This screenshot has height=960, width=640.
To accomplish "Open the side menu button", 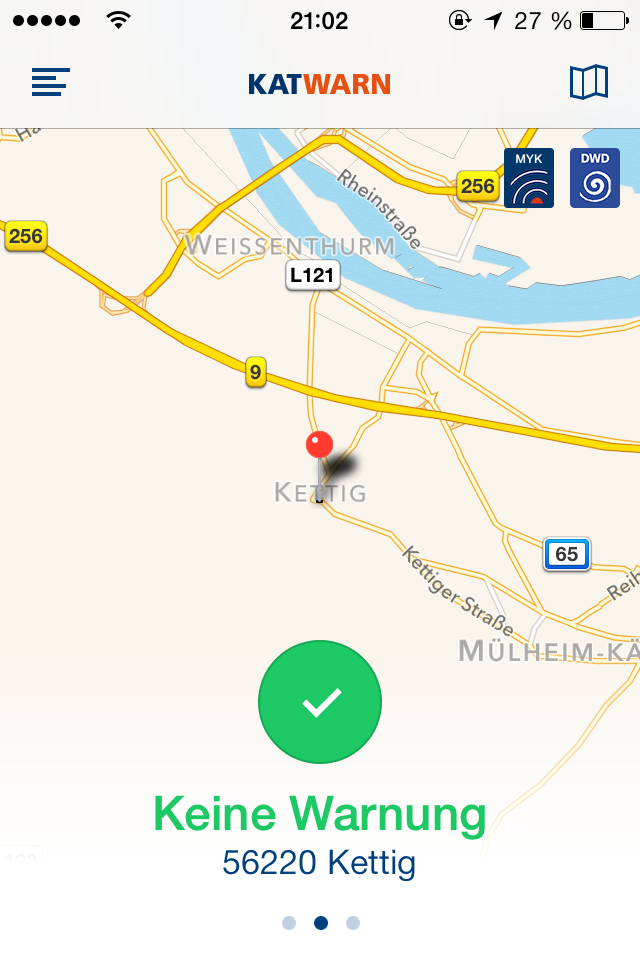I will (50, 82).
